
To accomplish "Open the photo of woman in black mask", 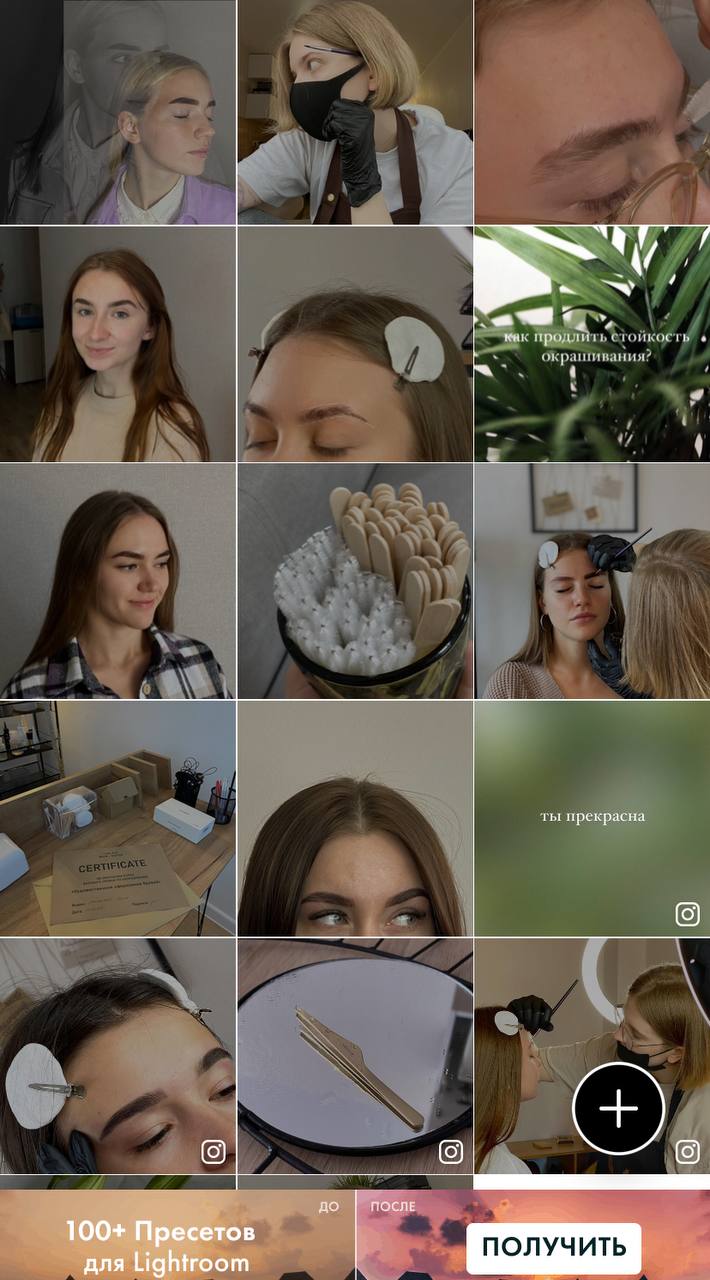I will pos(355,111).
